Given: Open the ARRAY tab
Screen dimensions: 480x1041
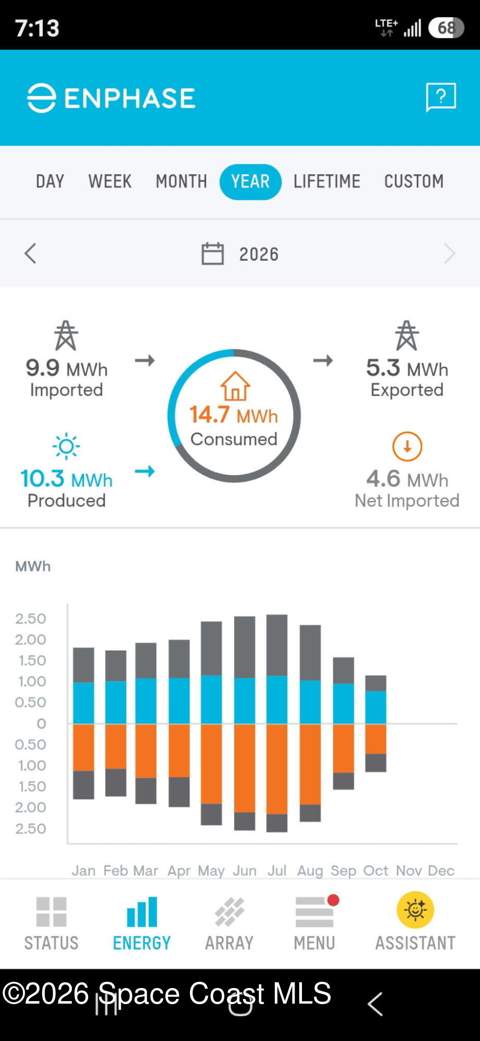Looking at the screenshot, I should [230, 923].
